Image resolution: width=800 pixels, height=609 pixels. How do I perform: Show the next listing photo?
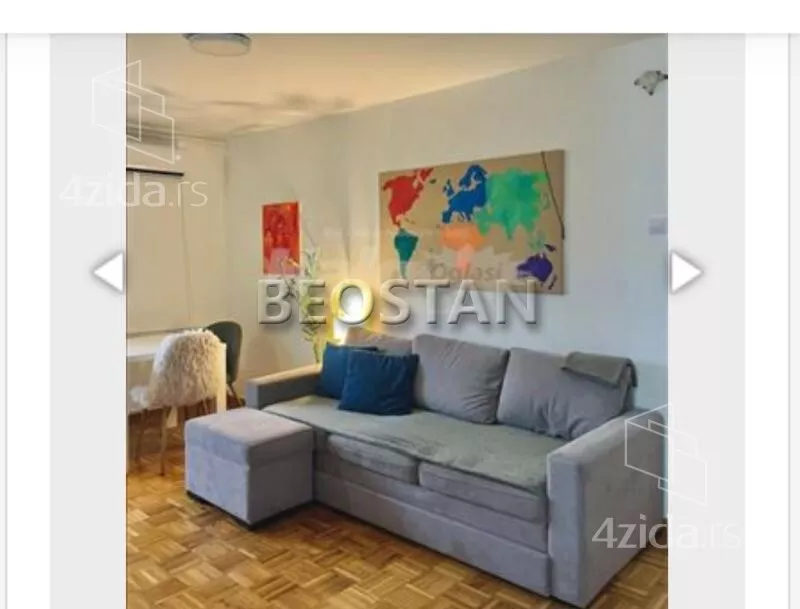coord(685,272)
